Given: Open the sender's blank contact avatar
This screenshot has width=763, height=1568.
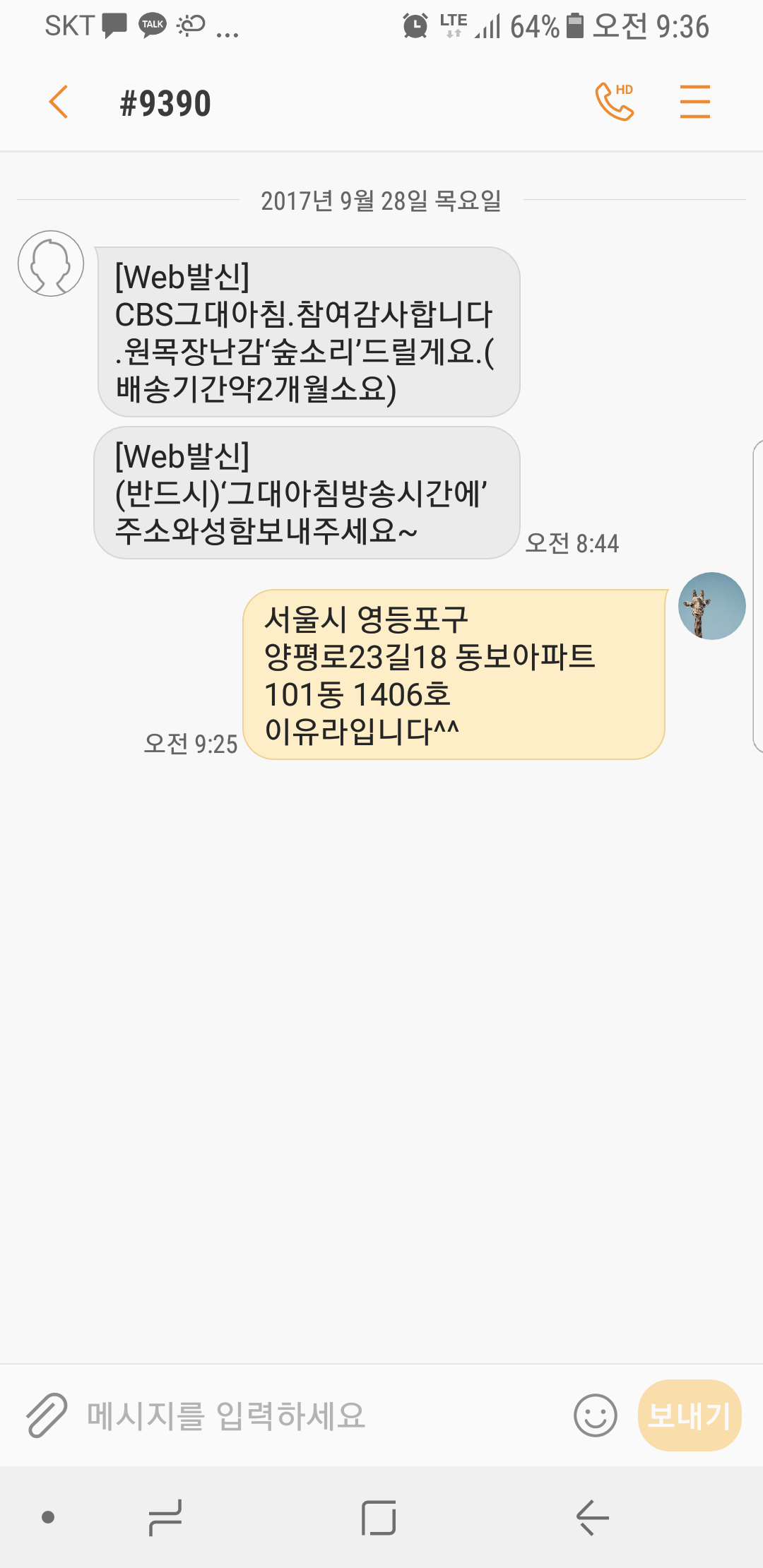Looking at the screenshot, I should (51, 263).
